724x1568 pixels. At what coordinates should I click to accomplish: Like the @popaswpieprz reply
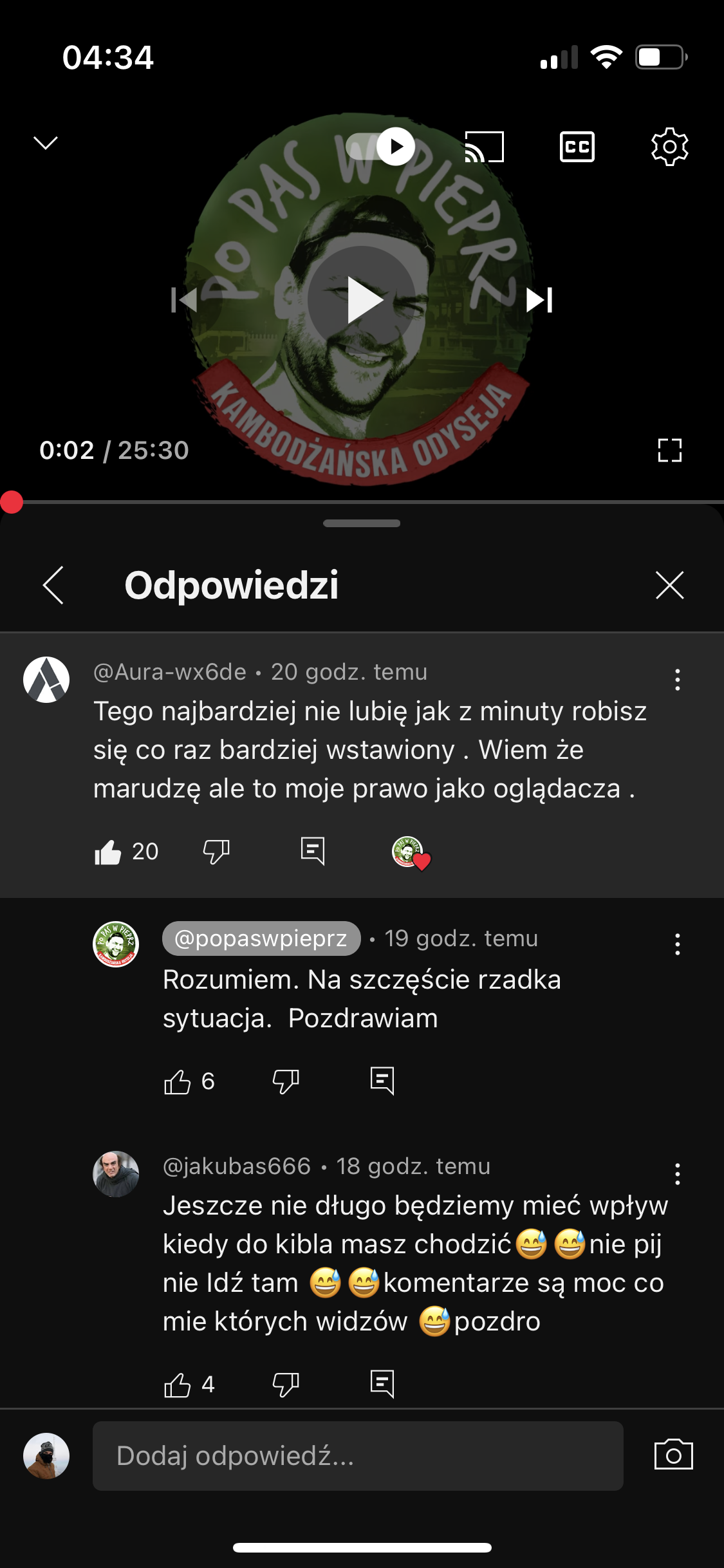(x=178, y=1081)
